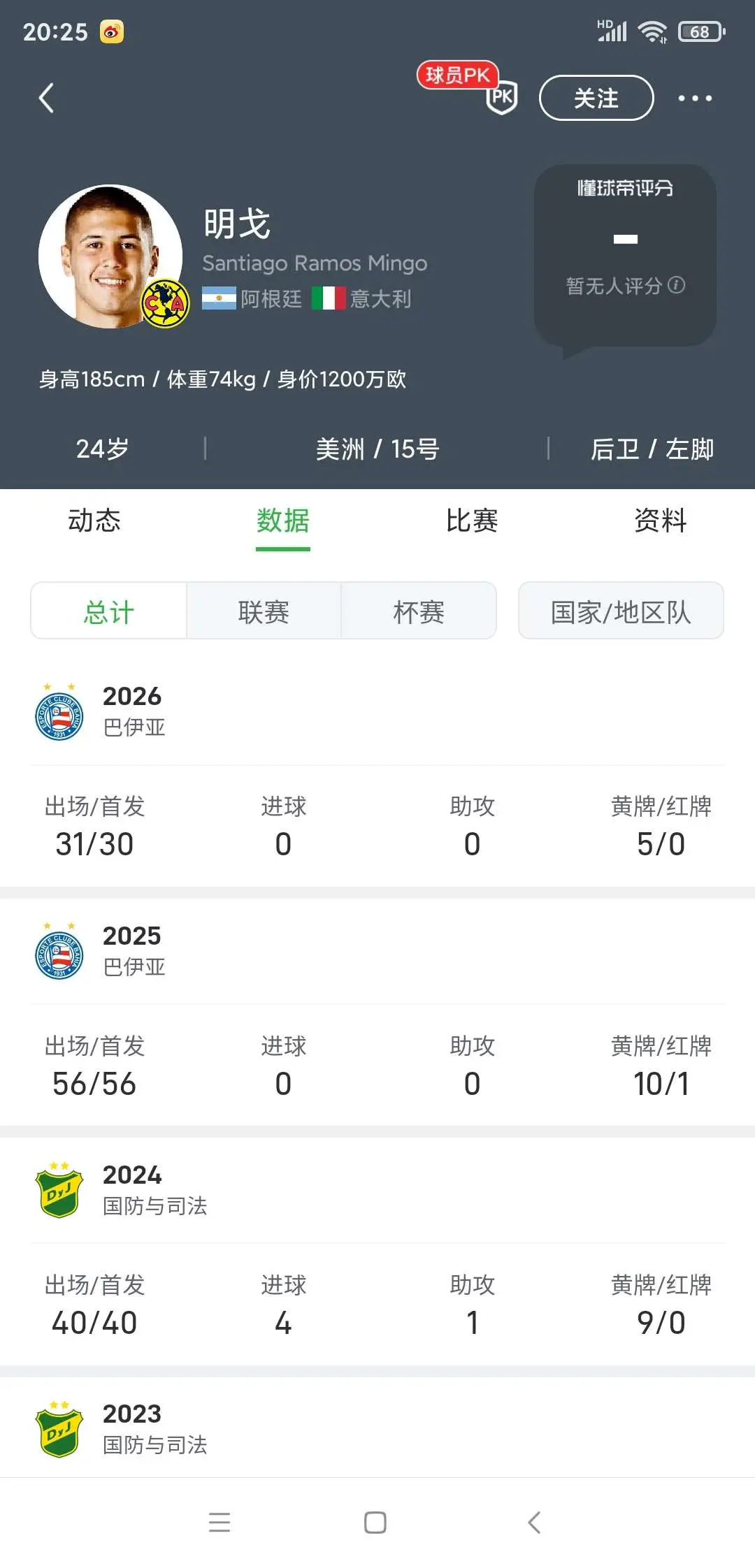Open the system recent apps button
Screen dimensions: 755x1568
(x=220, y=1523)
